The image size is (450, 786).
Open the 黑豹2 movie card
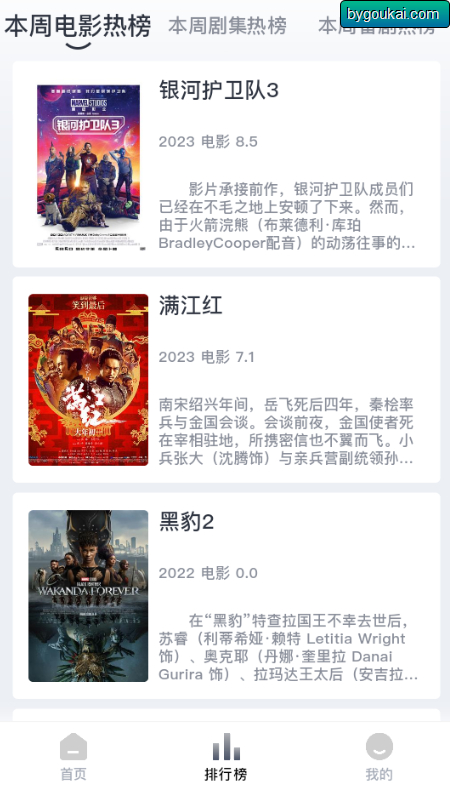tap(227, 596)
